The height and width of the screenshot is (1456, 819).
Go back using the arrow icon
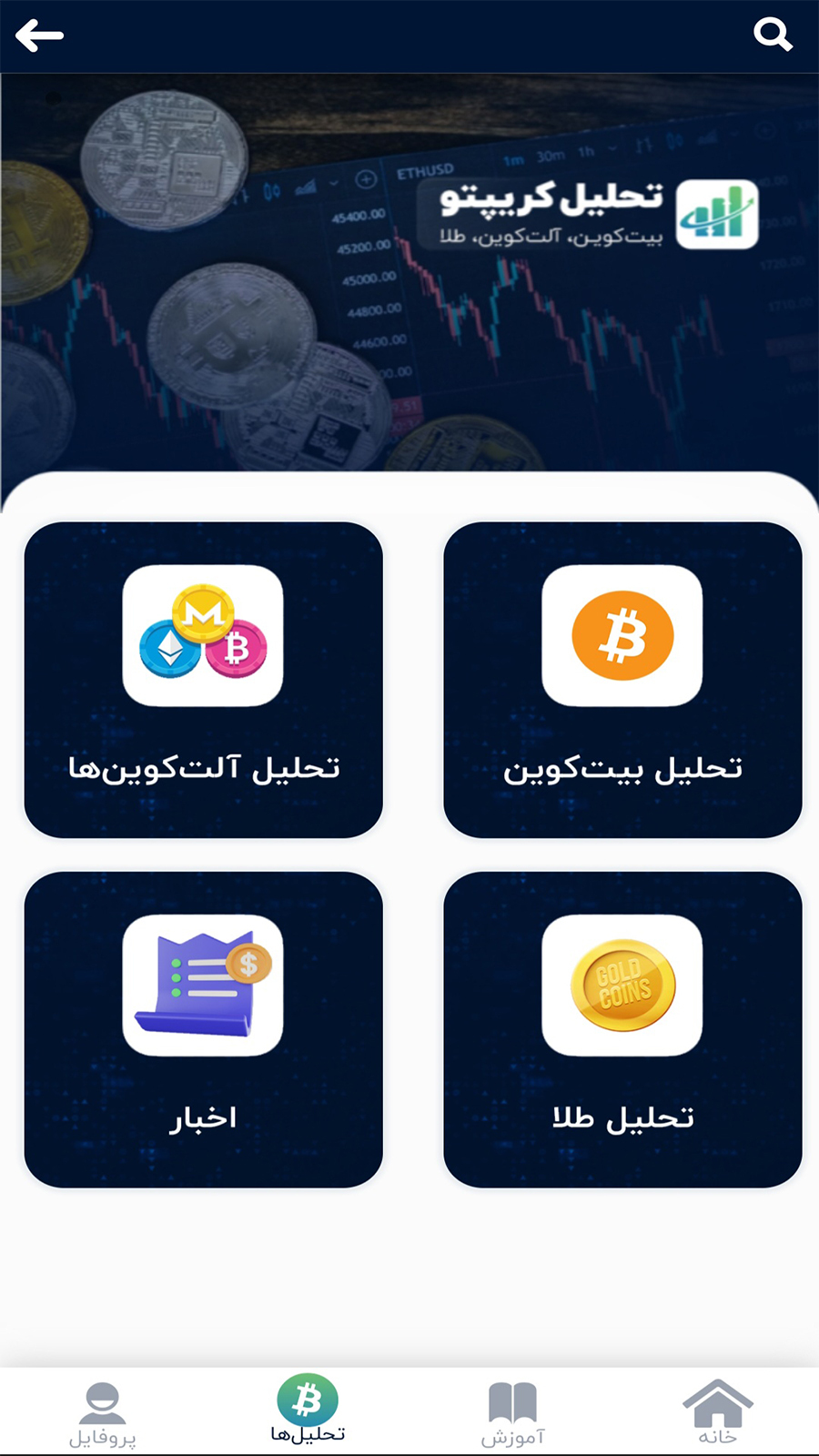pyautogui.click(x=39, y=36)
